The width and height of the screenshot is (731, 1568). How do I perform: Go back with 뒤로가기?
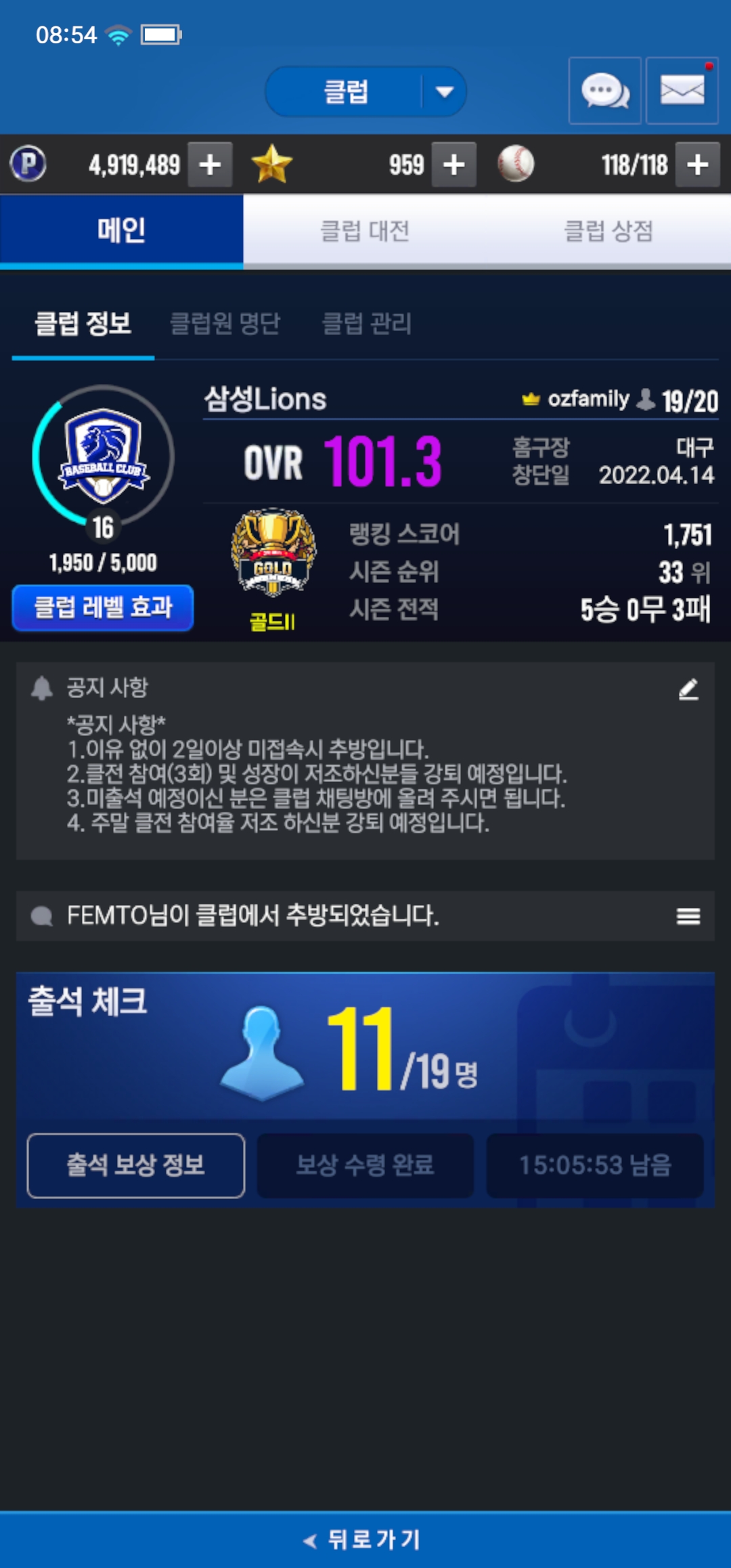click(x=365, y=1540)
